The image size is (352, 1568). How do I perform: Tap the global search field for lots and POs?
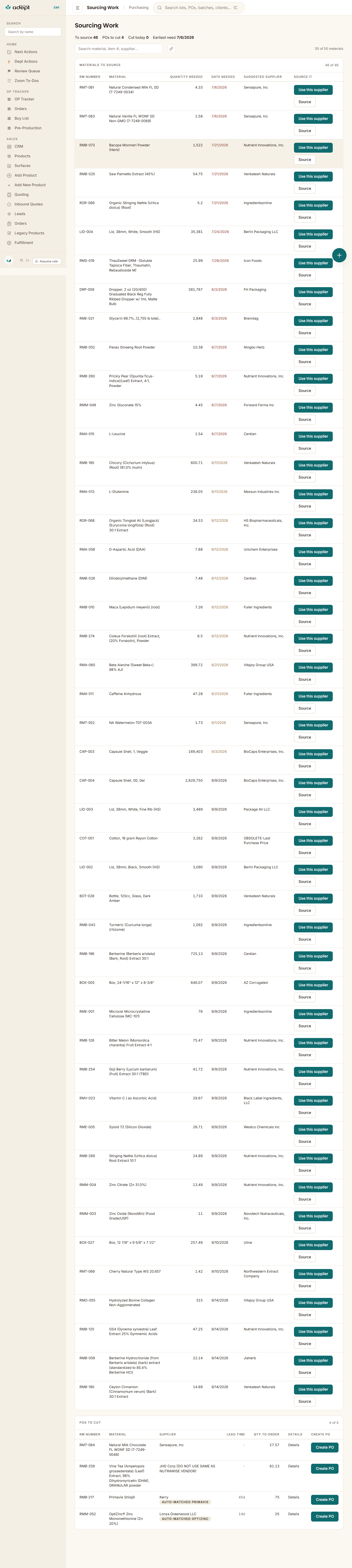click(199, 8)
